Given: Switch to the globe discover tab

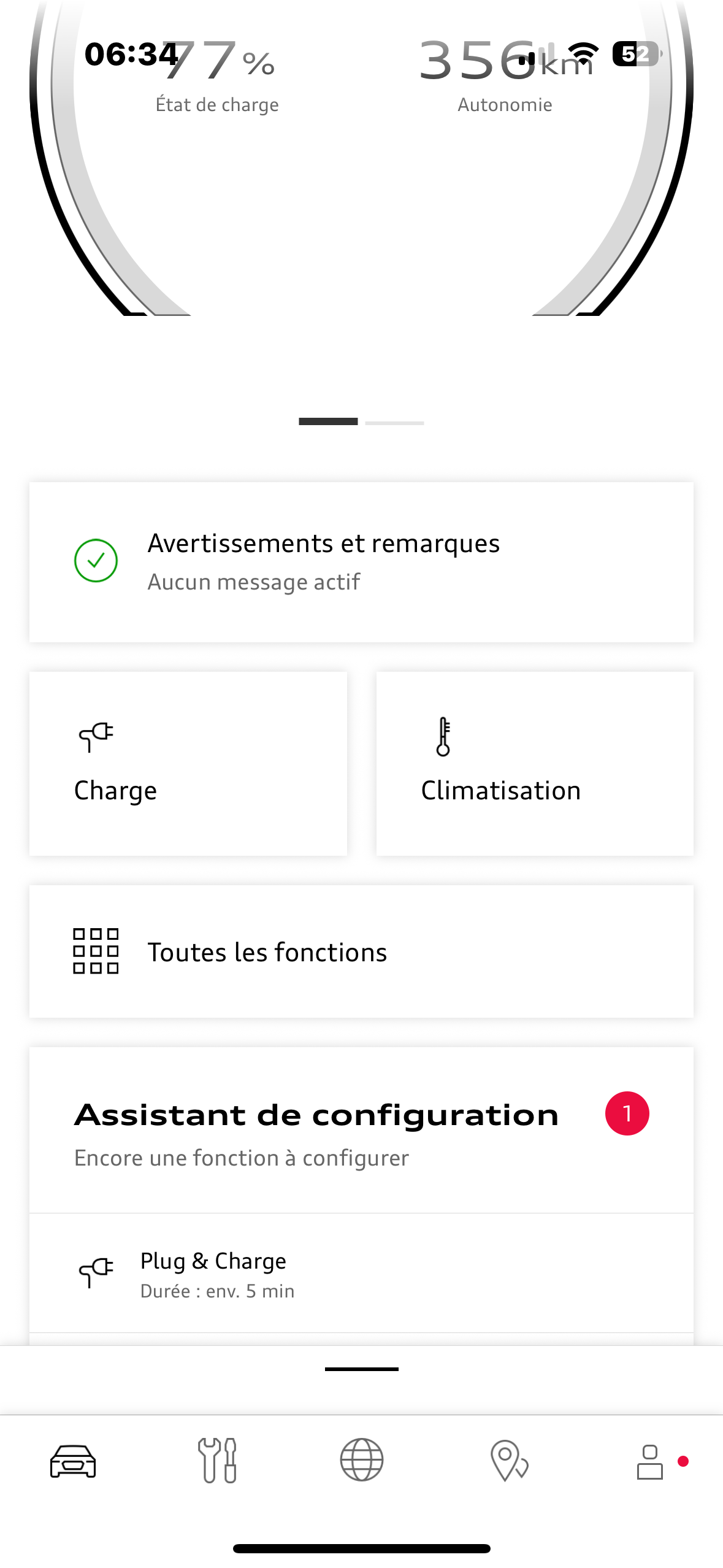Looking at the screenshot, I should click(362, 1460).
